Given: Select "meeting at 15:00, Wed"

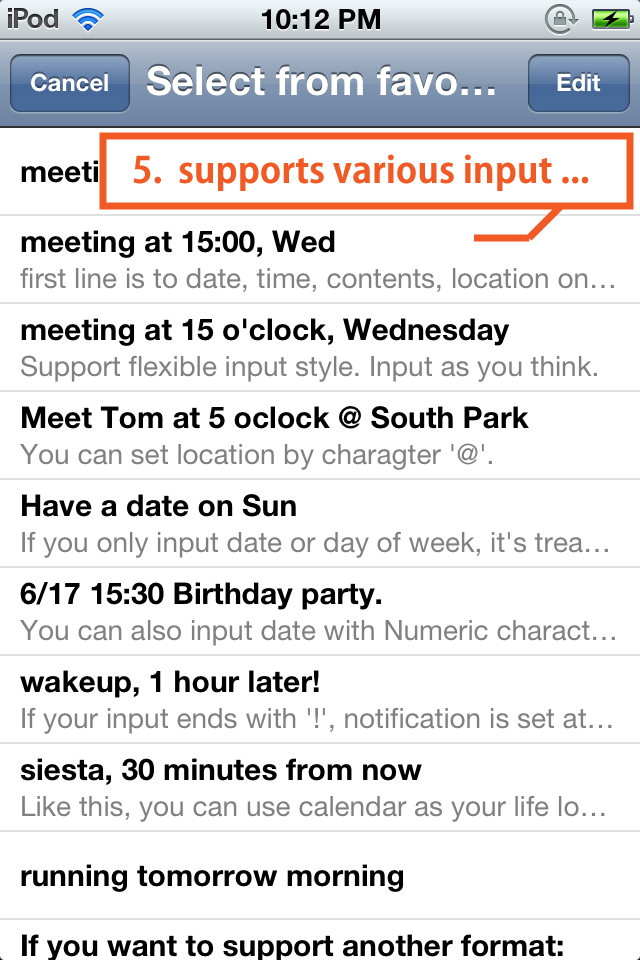Looking at the screenshot, I should click(x=320, y=260).
